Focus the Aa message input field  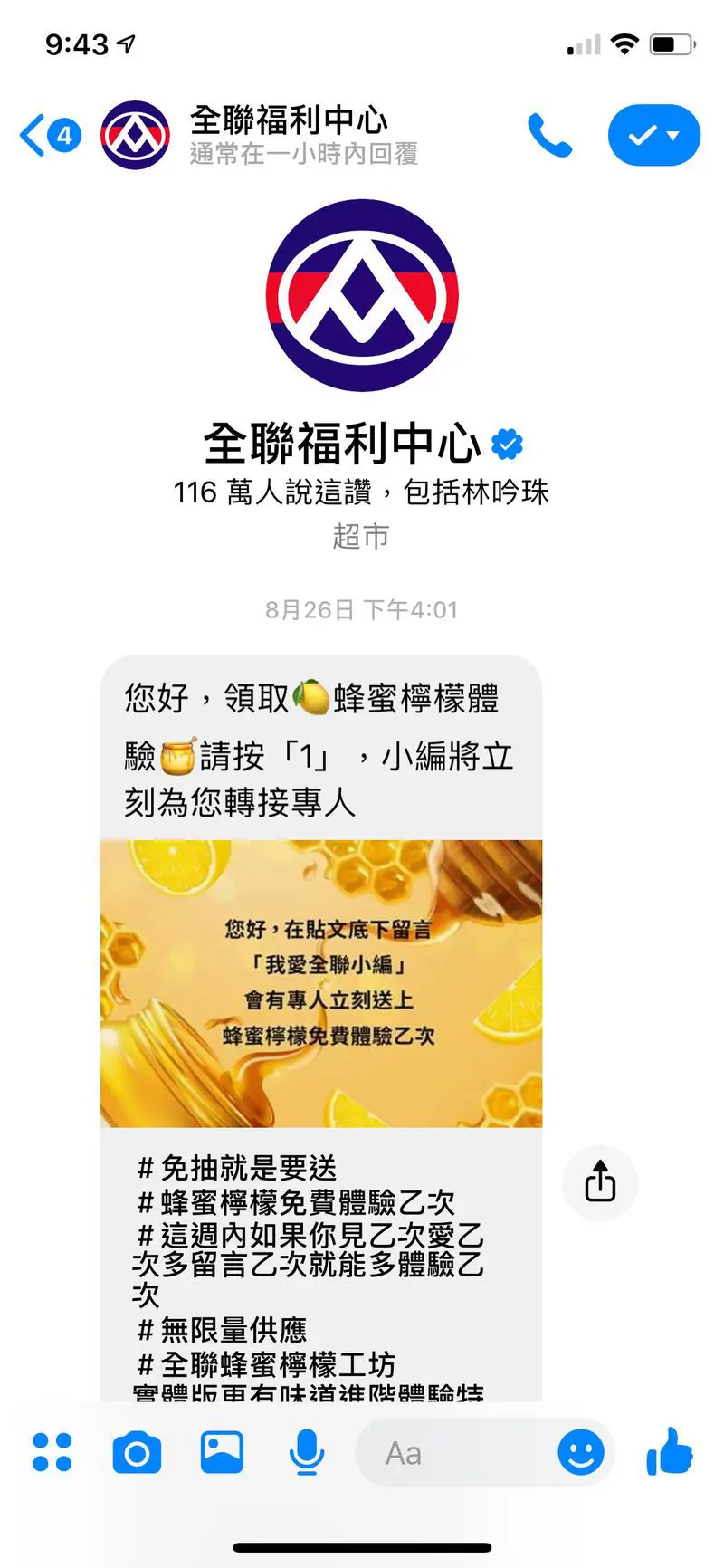tap(452, 1453)
